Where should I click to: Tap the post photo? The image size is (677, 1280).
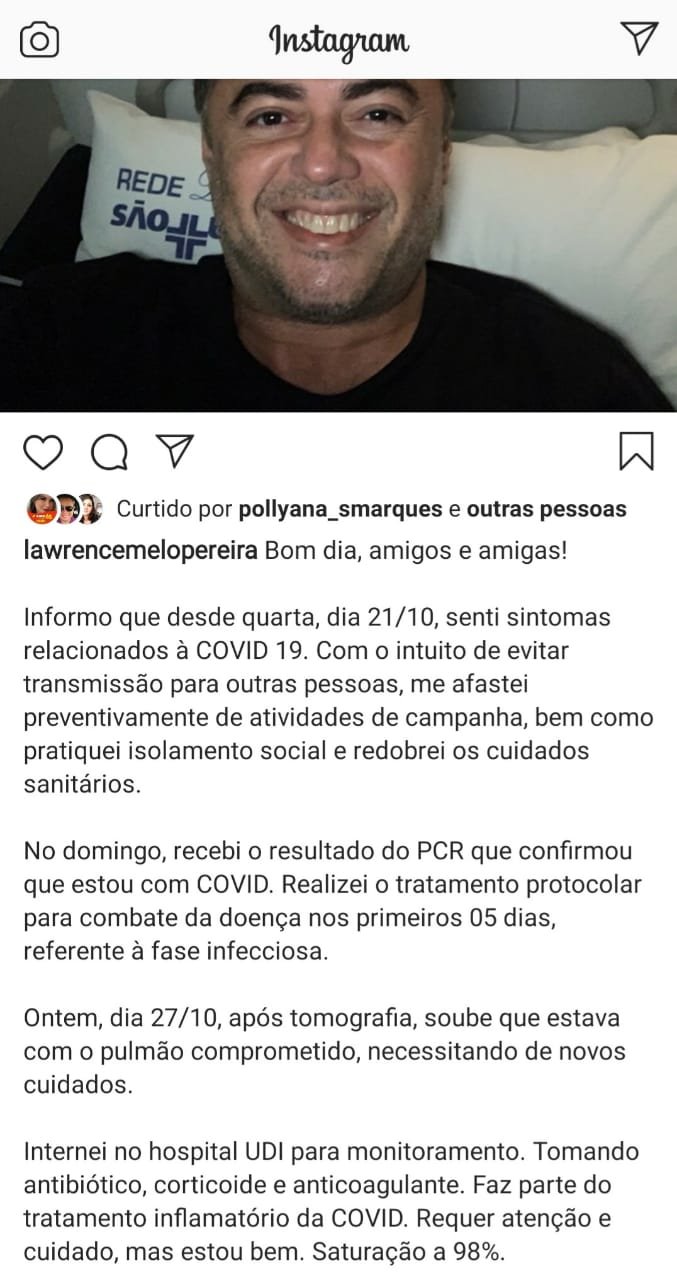coord(338,246)
